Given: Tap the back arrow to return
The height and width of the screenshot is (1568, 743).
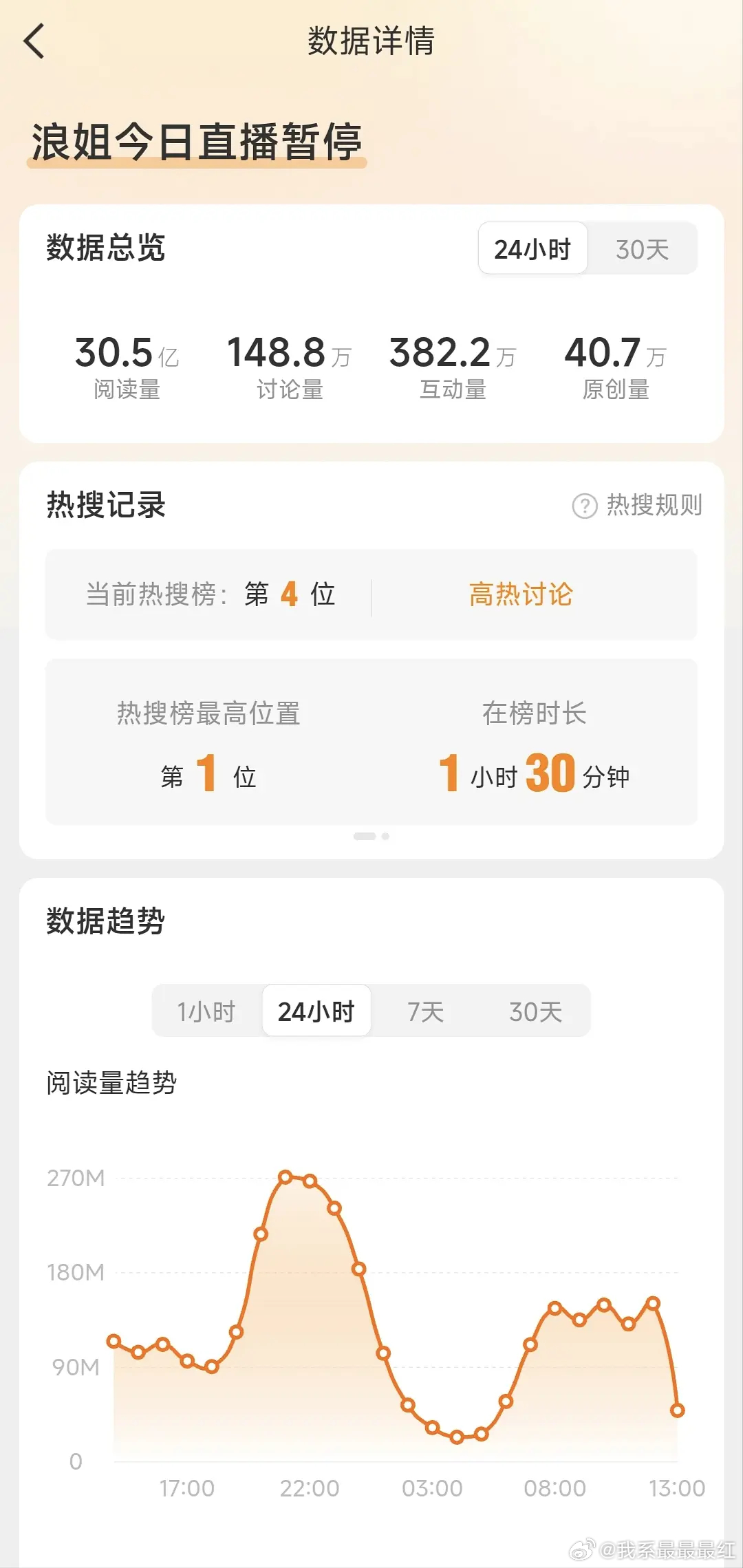Looking at the screenshot, I should pos(34,41).
